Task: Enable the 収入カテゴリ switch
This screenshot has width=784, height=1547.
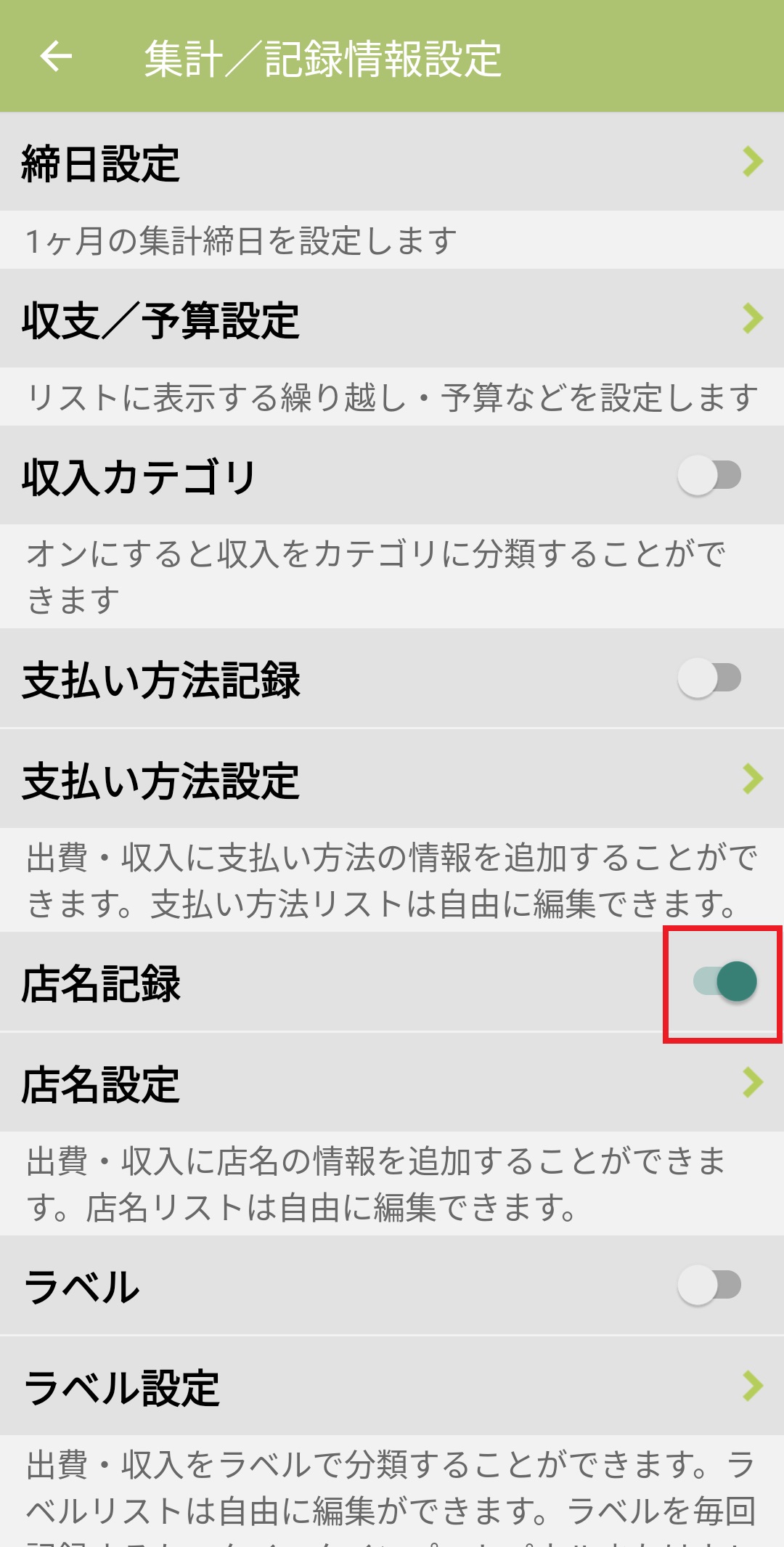Action: tap(709, 476)
